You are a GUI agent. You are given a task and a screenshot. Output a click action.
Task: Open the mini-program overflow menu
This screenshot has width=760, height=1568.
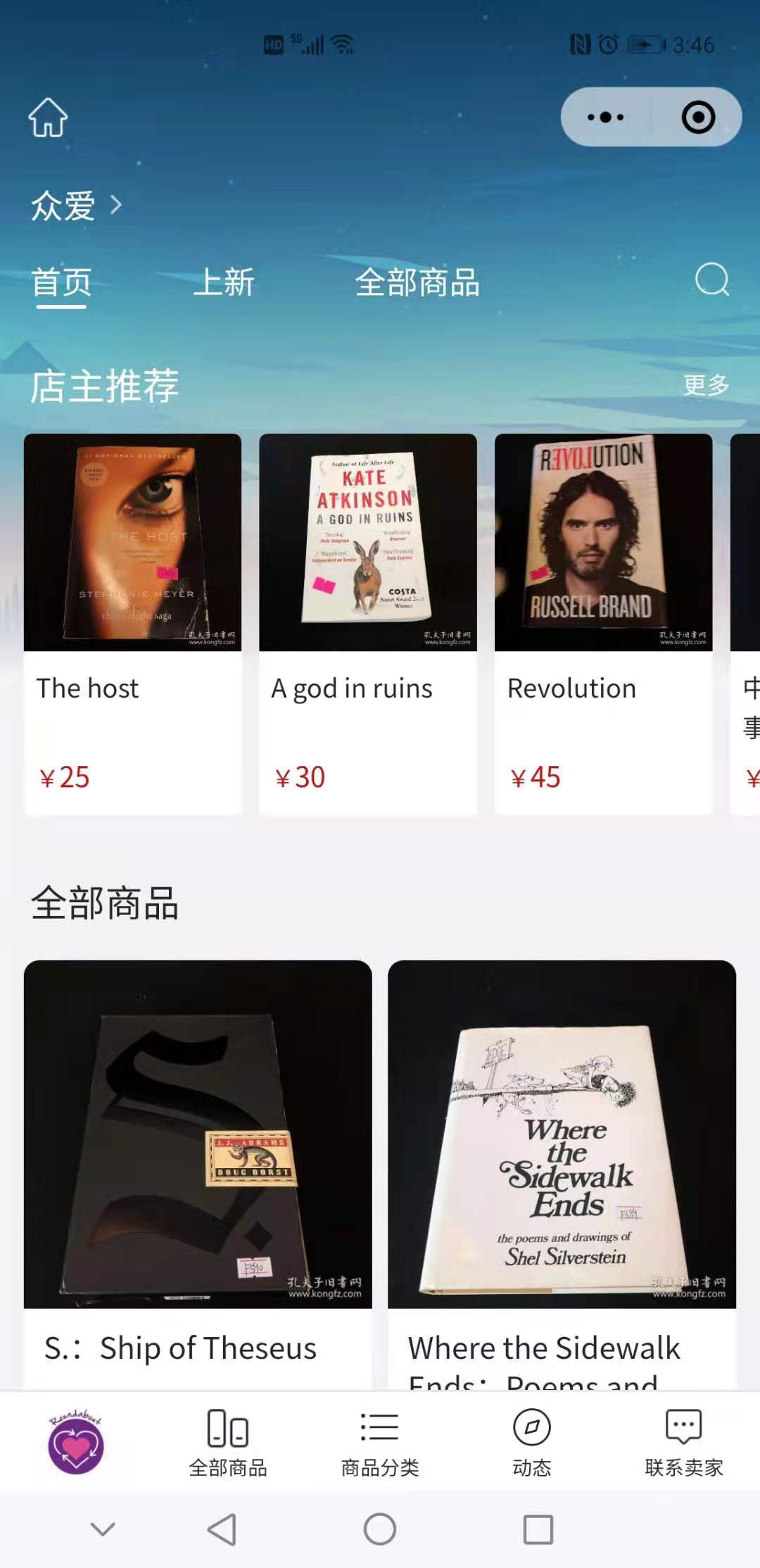[605, 117]
